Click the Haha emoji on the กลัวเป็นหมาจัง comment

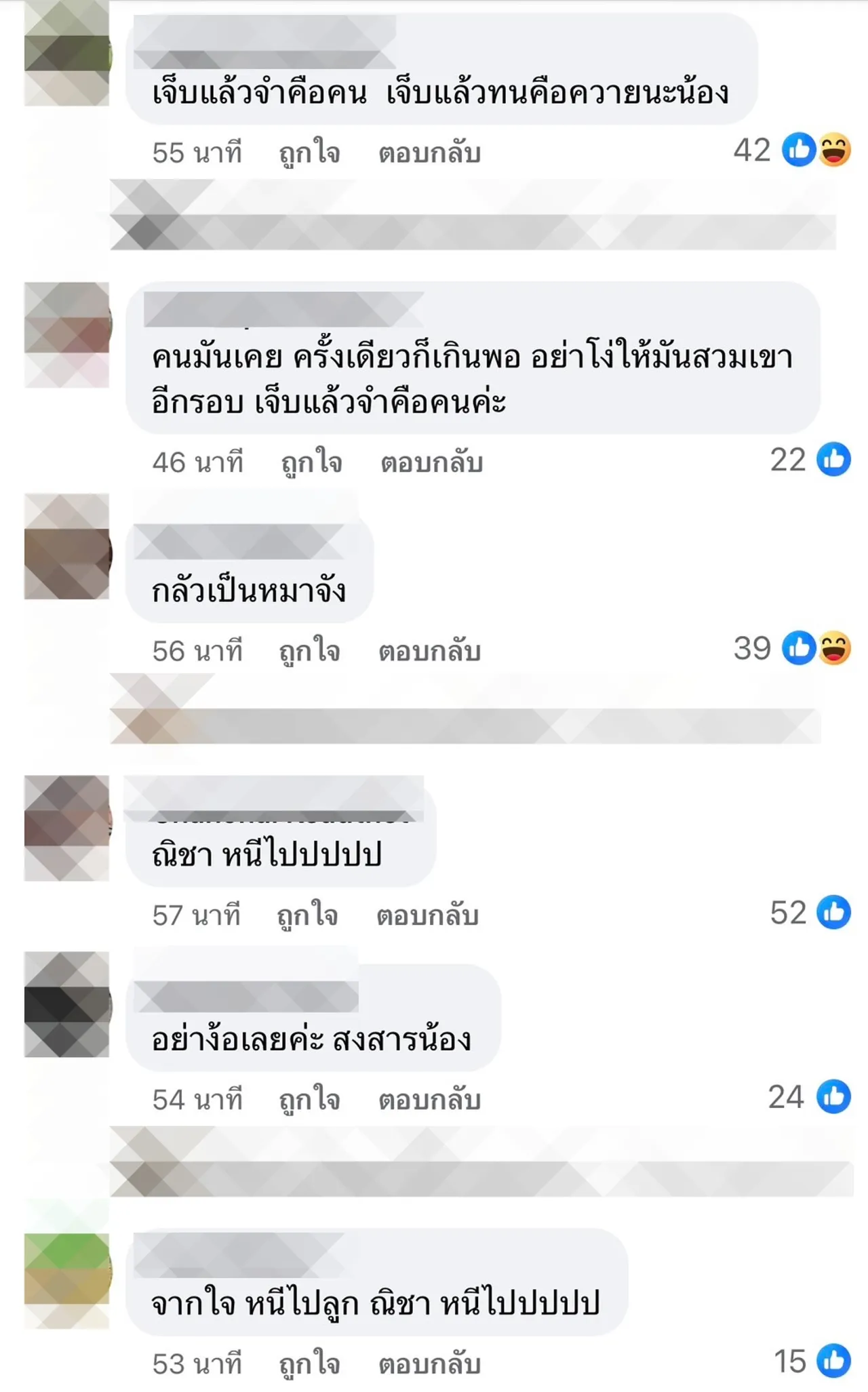tap(834, 649)
